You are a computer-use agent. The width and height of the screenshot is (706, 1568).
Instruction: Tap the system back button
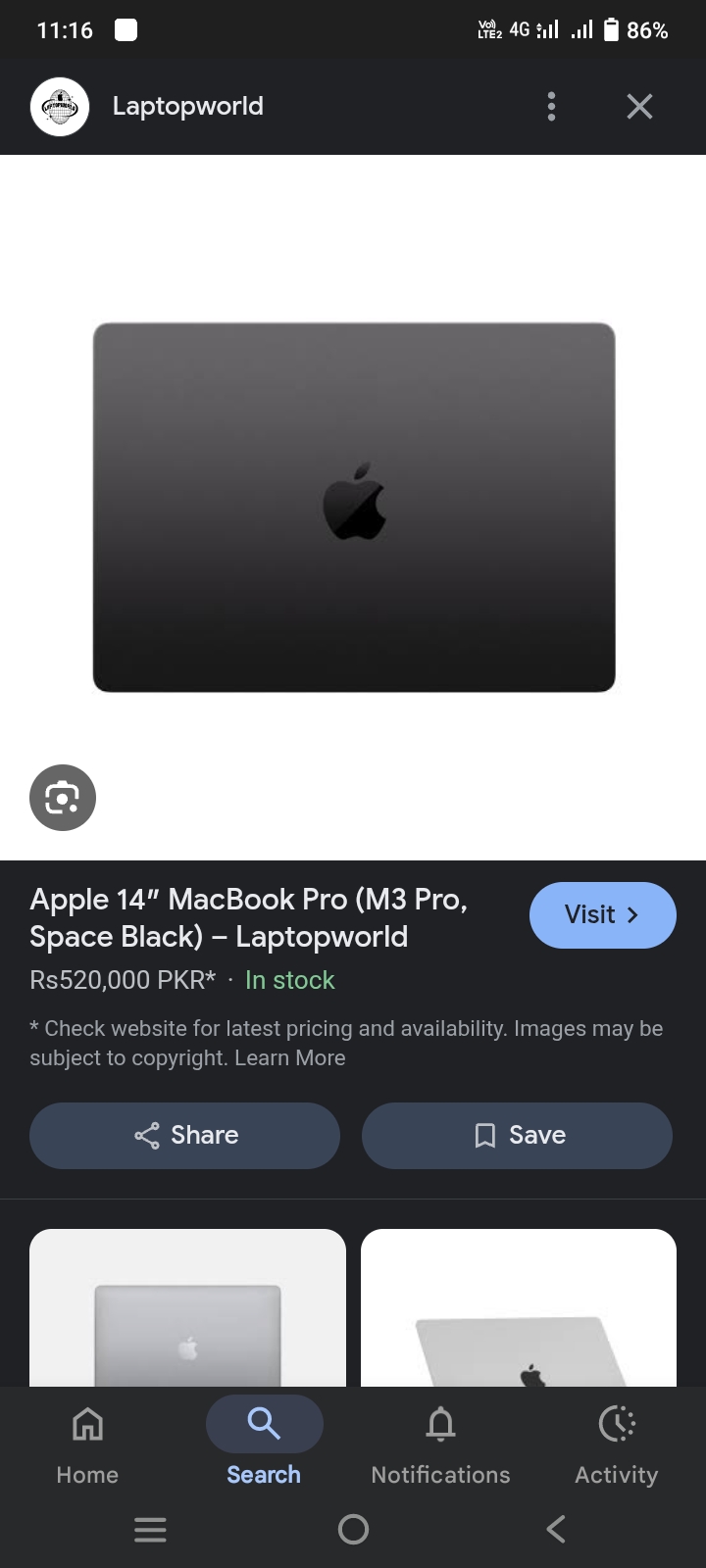[556, 1529]
